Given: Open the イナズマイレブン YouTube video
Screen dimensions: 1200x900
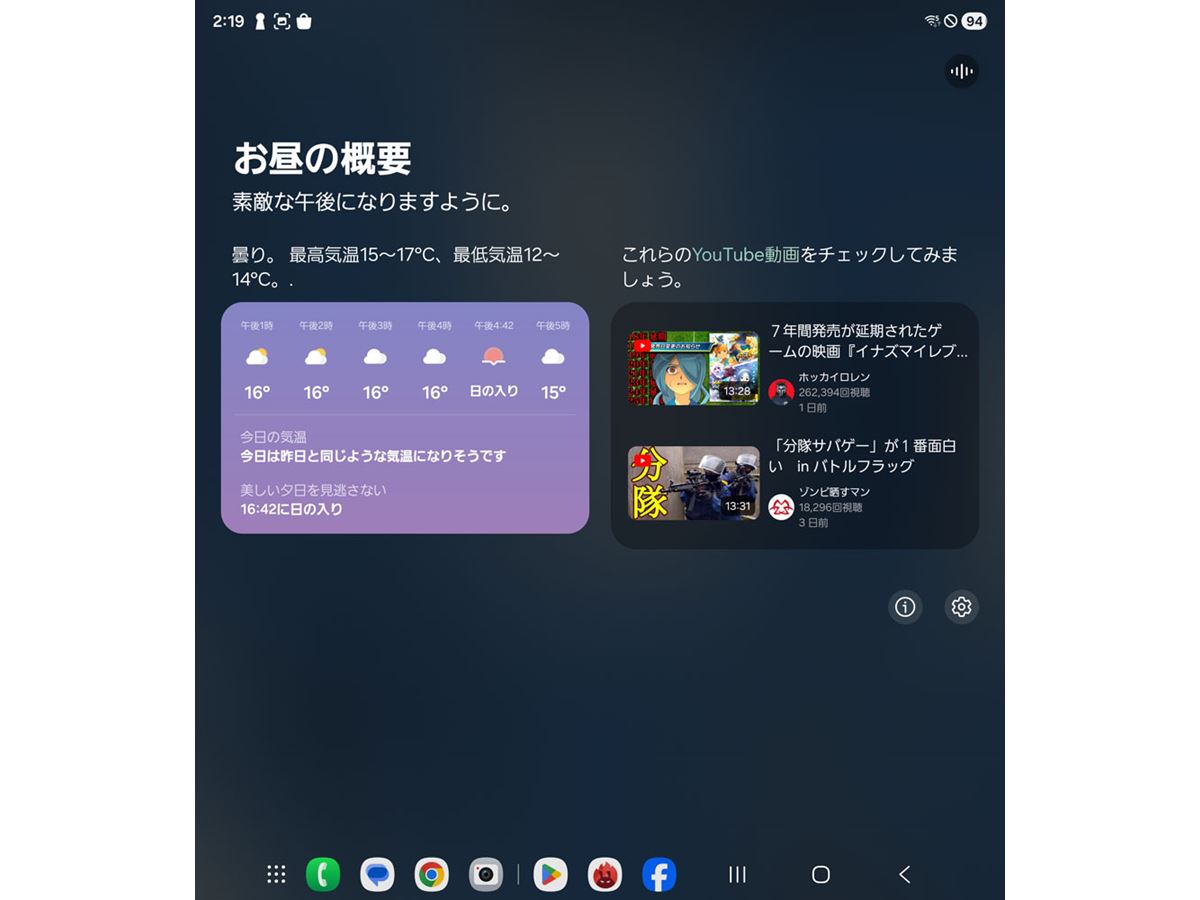Looking at the screenshot, I should click(795, 367).
